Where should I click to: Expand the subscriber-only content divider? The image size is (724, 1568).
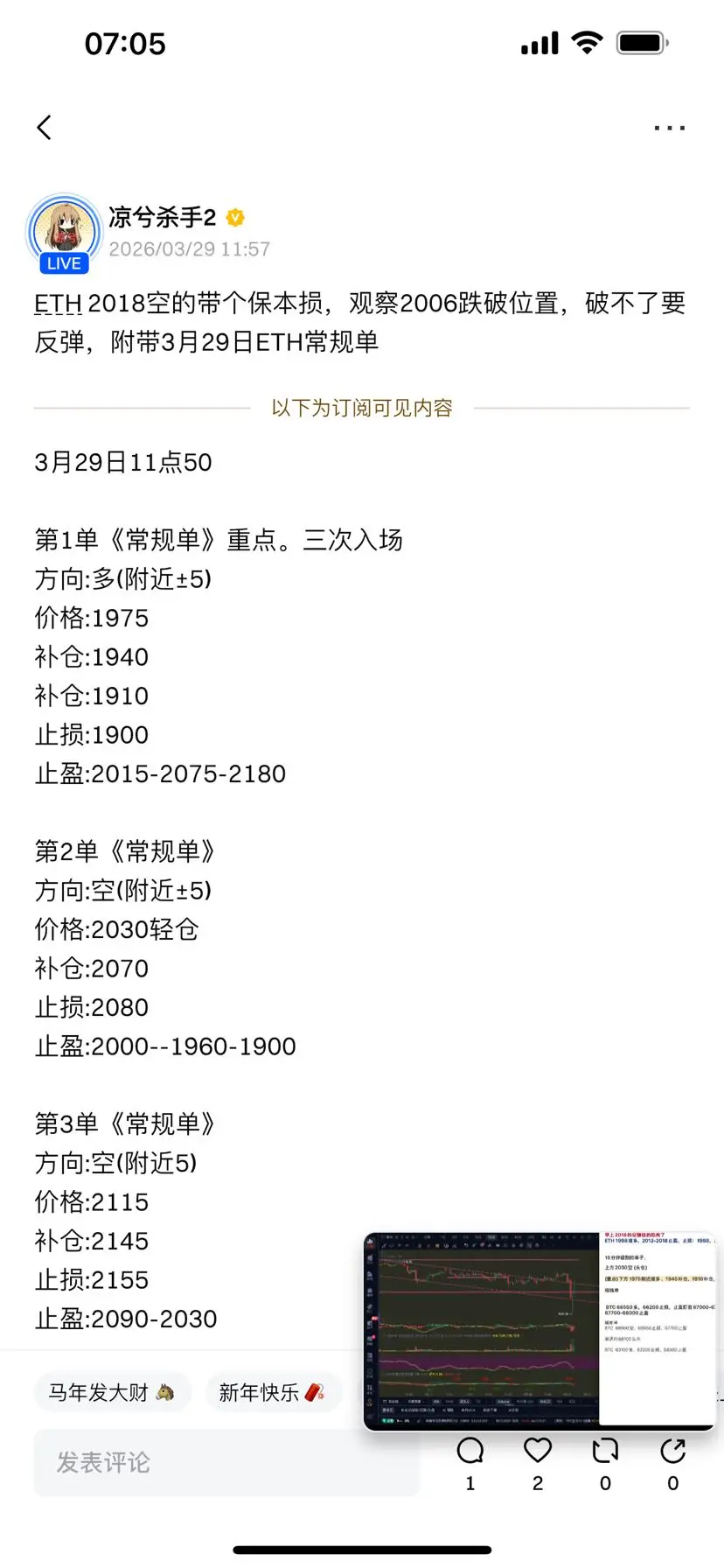click(361, 407)
